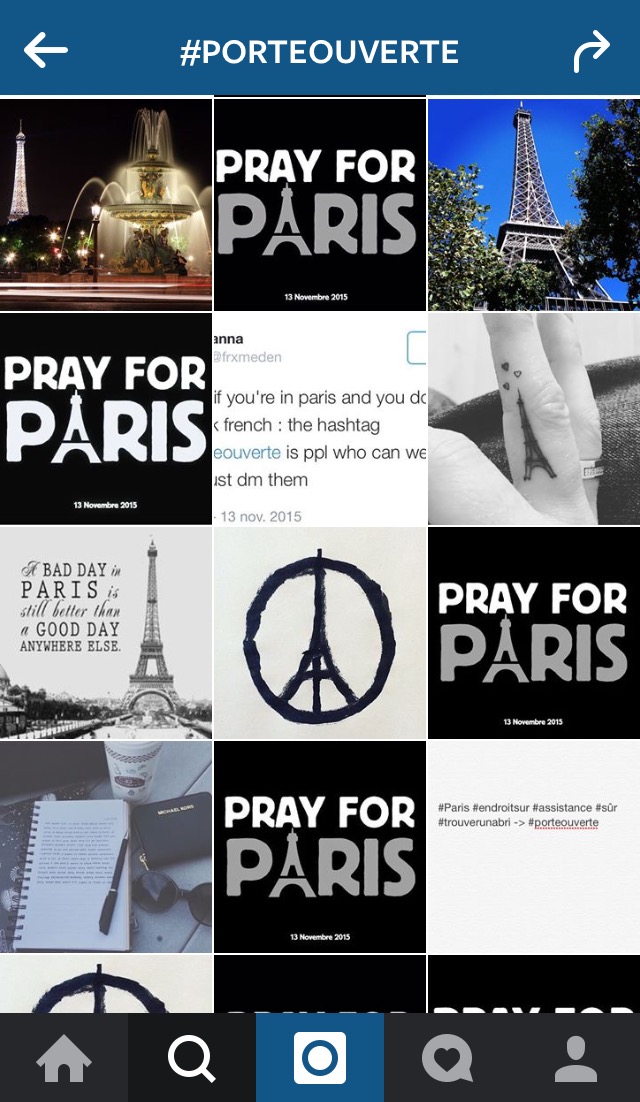Screen dimensions: 640x1102
Task: View the tweet screenshot from @frxmeden
Action: point(320,418)
